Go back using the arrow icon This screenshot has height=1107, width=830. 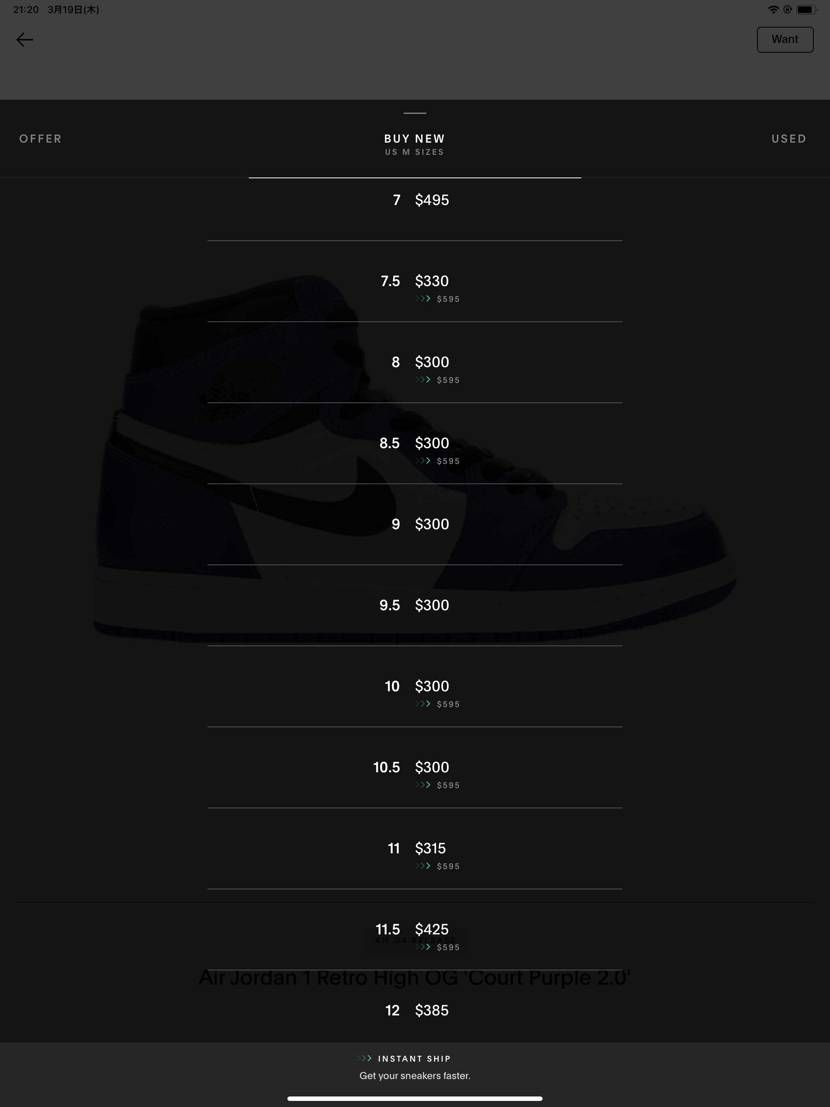(25, 40)
